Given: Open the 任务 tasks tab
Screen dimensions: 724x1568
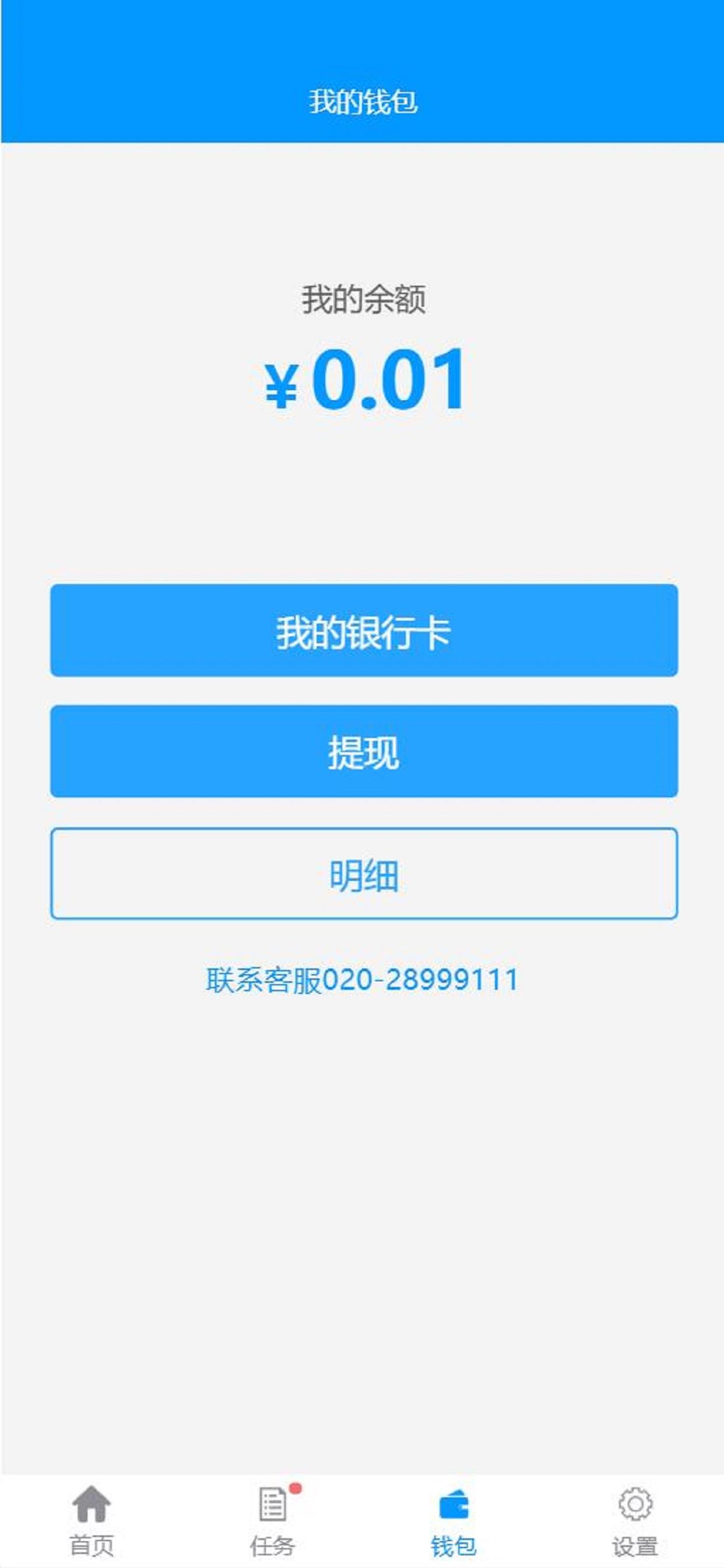Looking at the screenshot, I should click(273, 1520).
